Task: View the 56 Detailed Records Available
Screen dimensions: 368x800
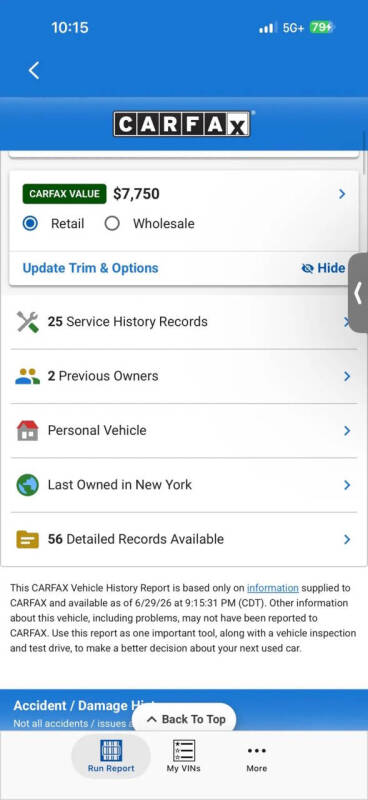Action: 184,539
